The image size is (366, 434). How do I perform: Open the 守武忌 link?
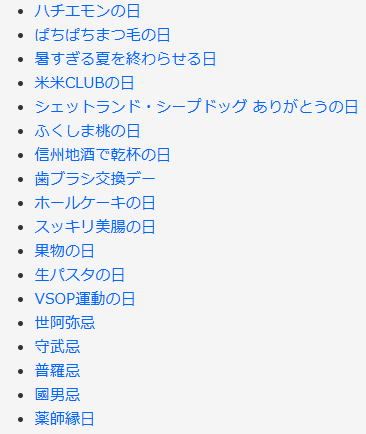57,347
